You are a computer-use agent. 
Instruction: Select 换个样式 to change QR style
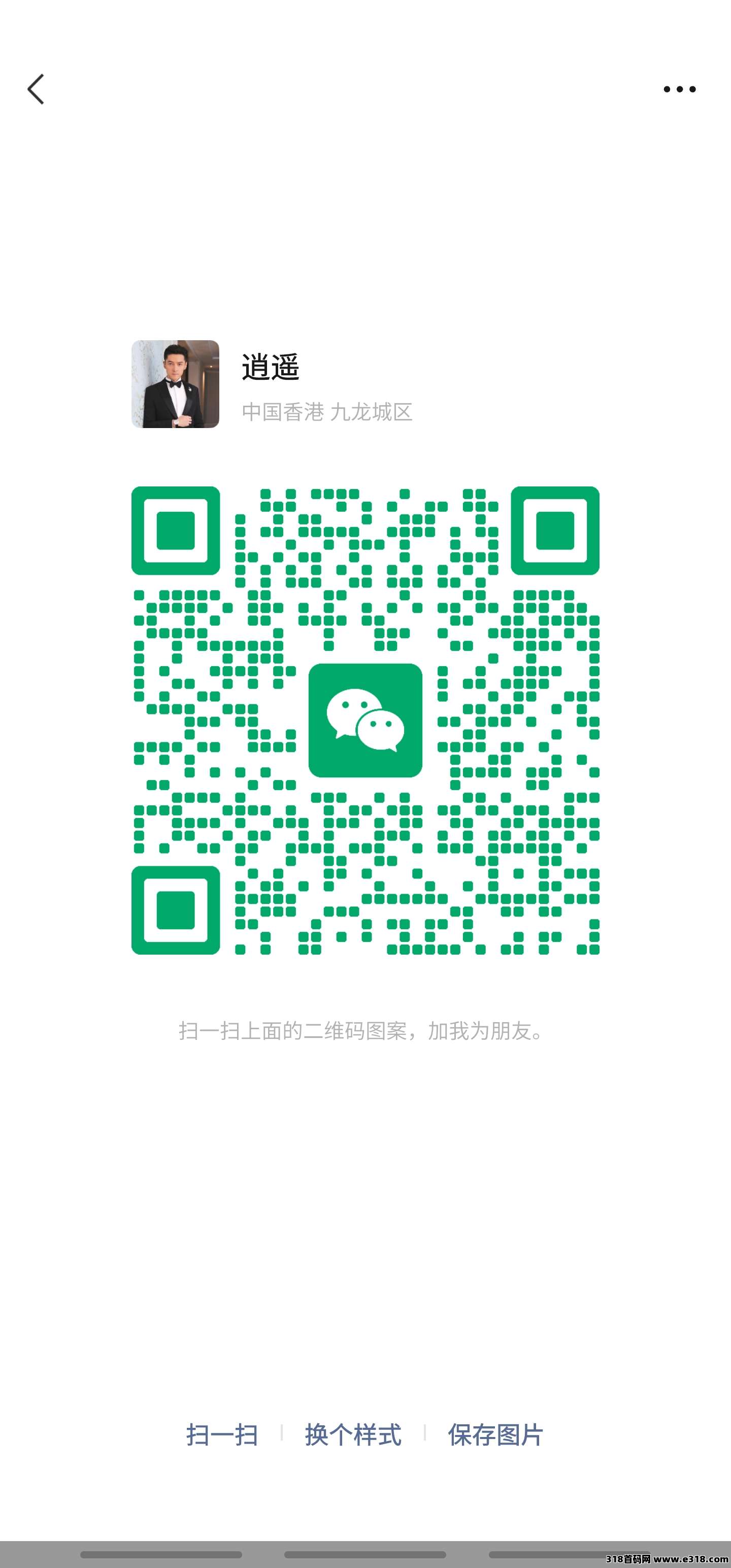click(353, 1434)
